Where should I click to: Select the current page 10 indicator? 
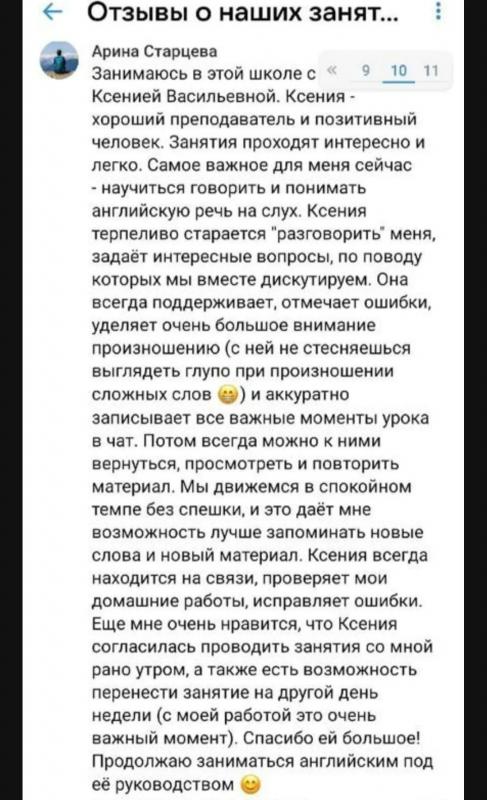pyautogui.click(x=399, y=70)
